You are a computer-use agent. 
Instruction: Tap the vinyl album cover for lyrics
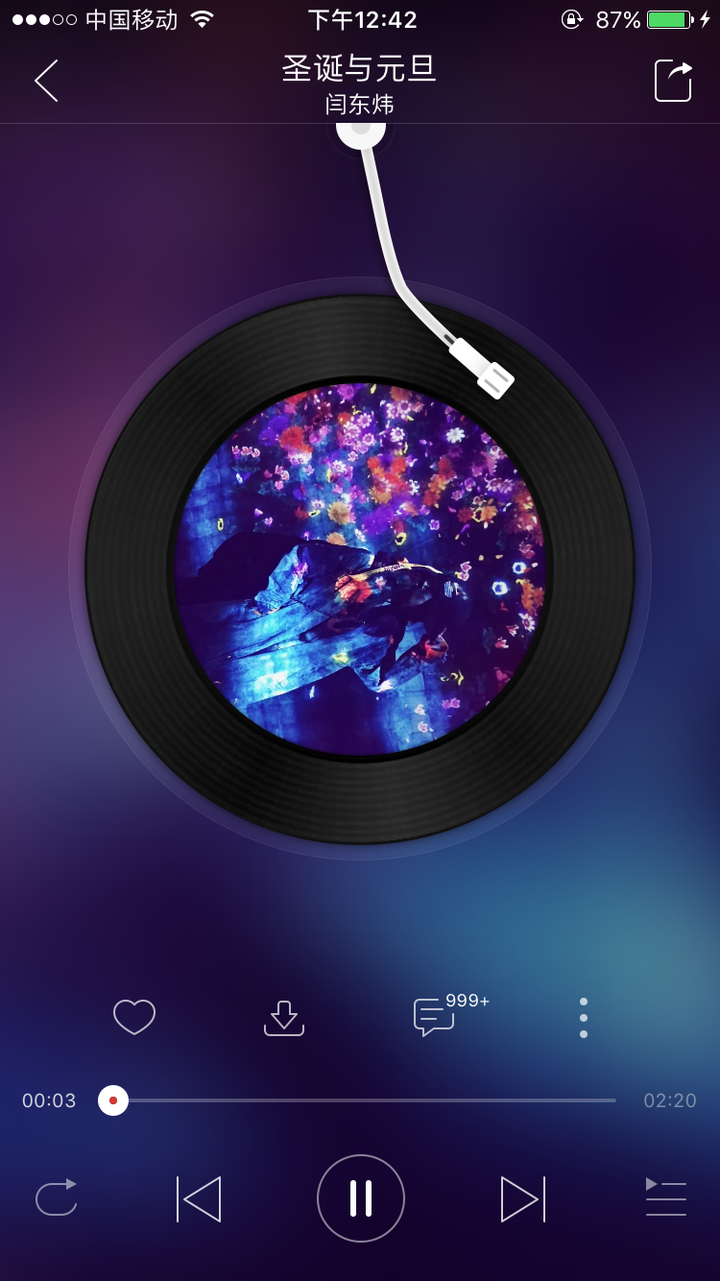coord(360,568)
